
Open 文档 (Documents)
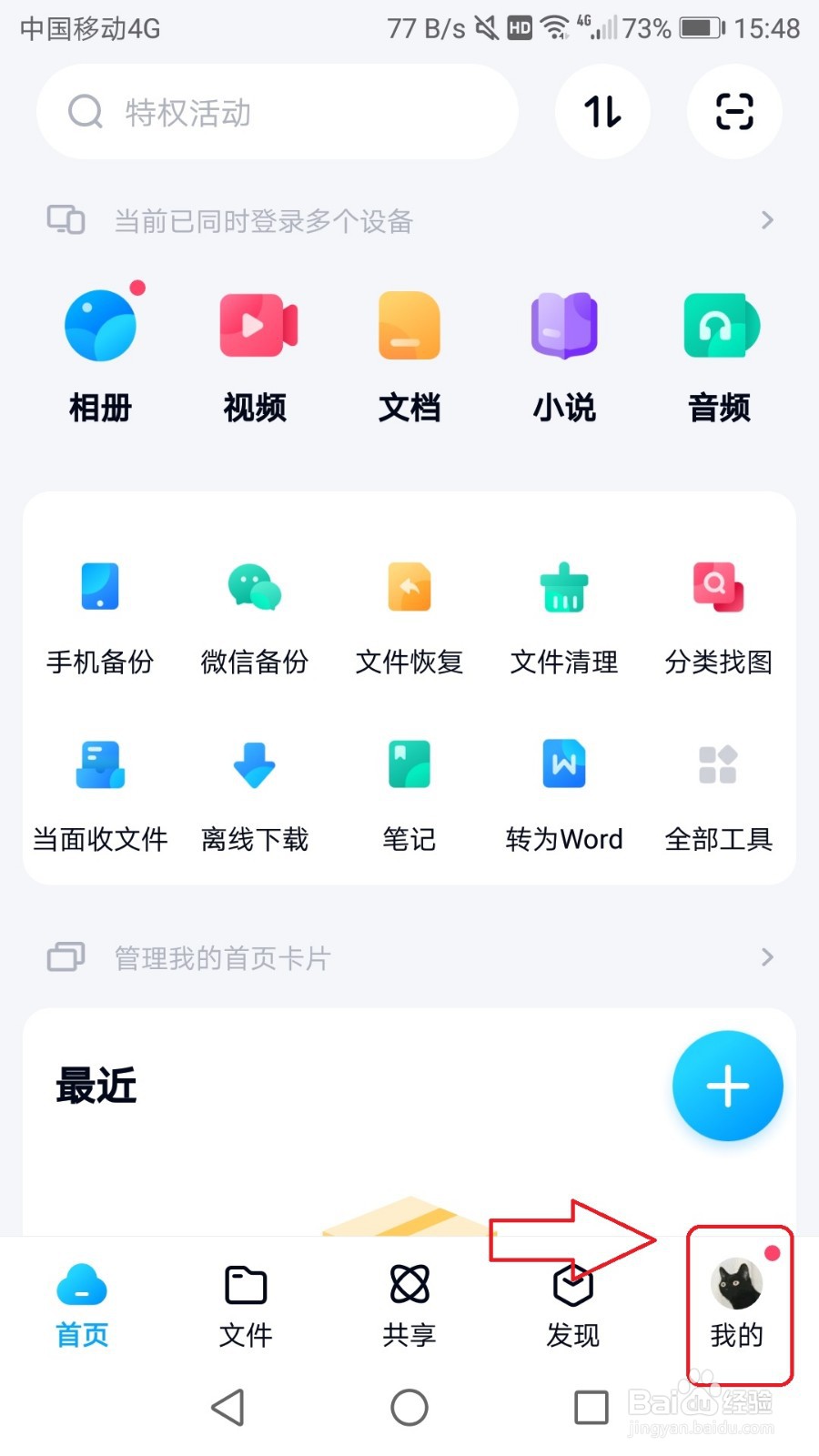tap(409, 355)
